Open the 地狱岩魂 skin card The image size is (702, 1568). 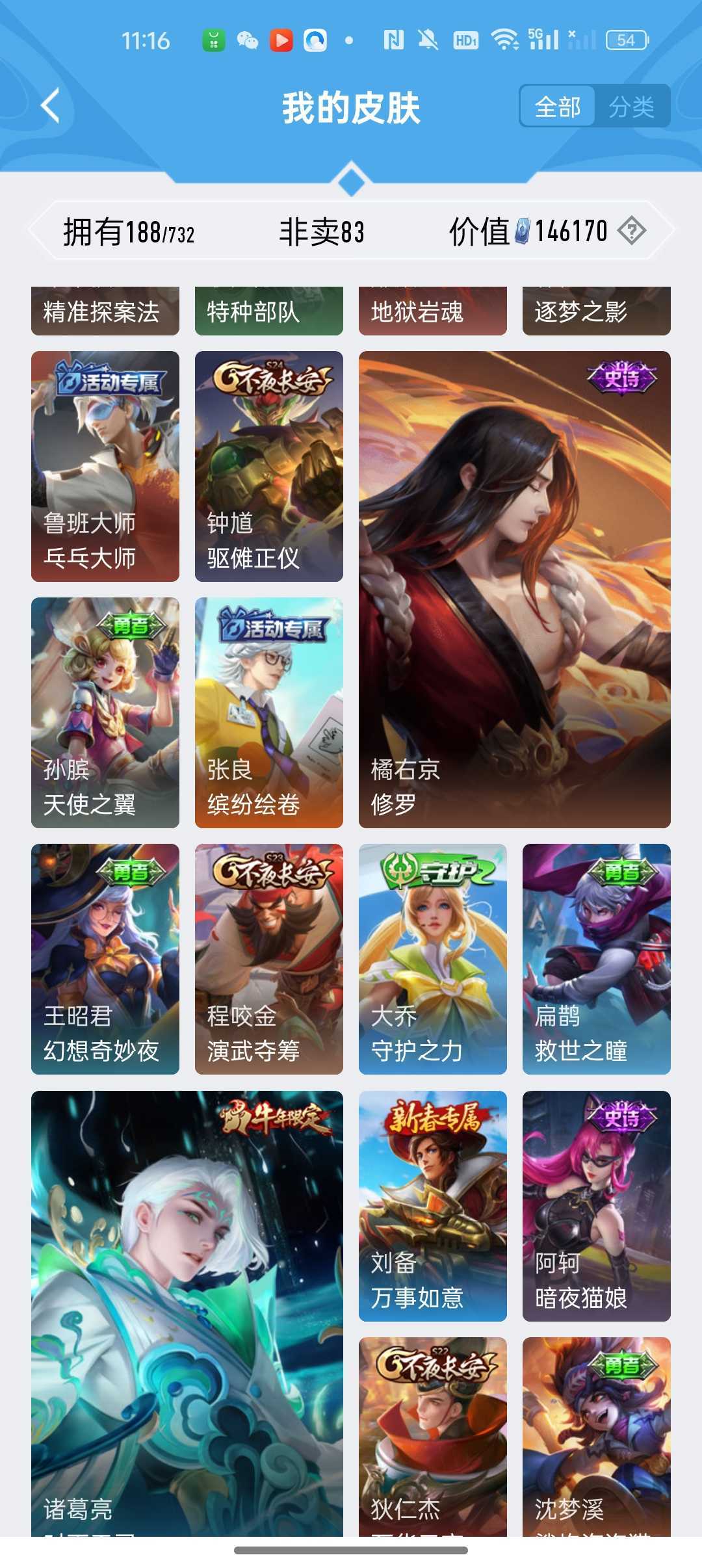point(433,311)
